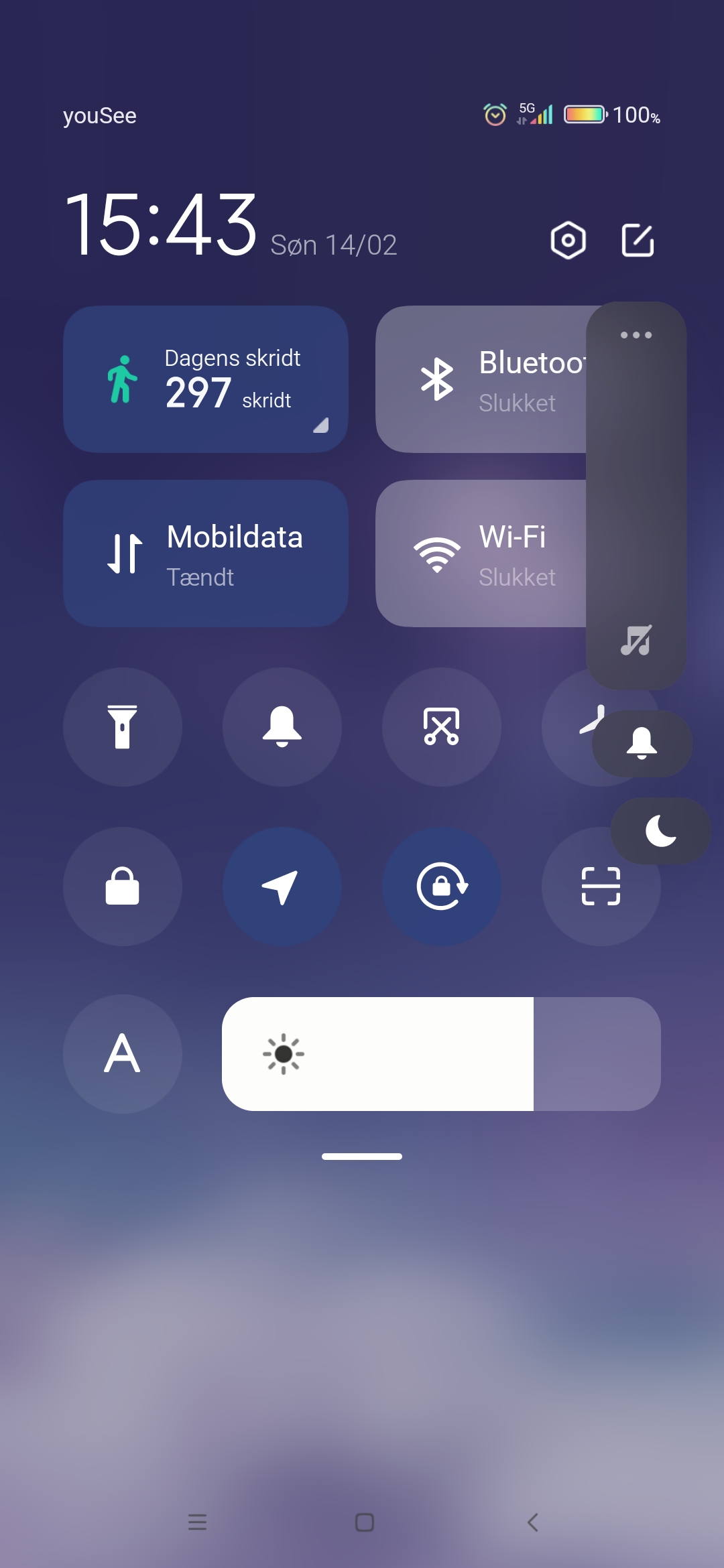Screen dimensions: 724x1568
Task: Go to the home screen via the square button
Action: 365,1522
